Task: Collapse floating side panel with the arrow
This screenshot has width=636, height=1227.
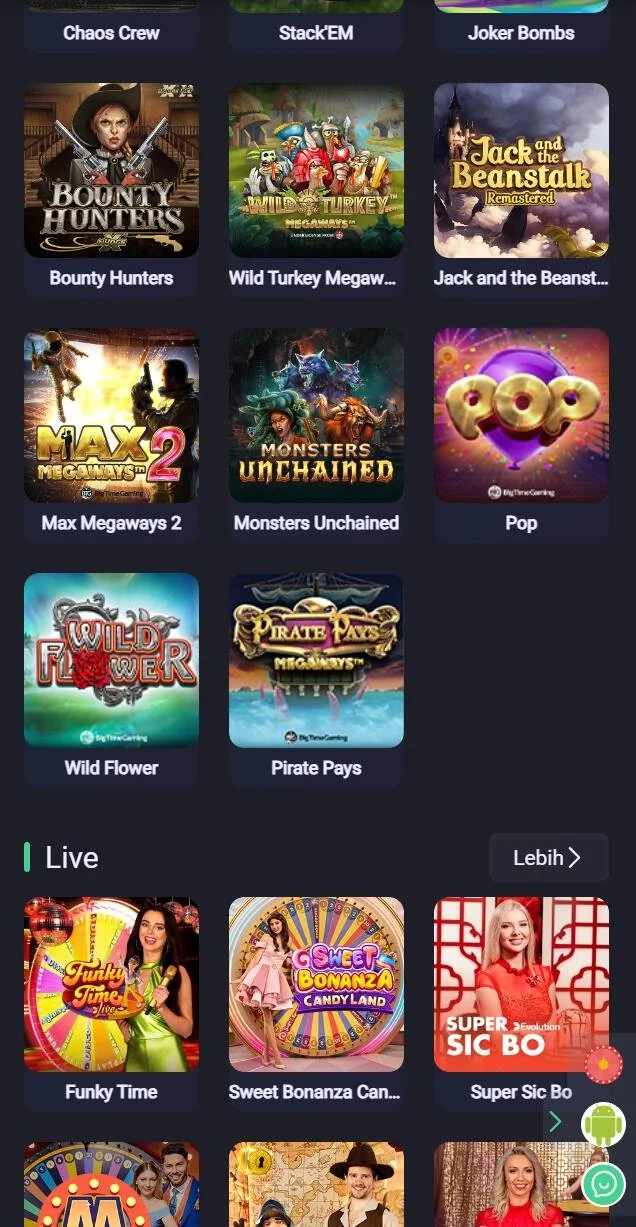Action: 556,1122
